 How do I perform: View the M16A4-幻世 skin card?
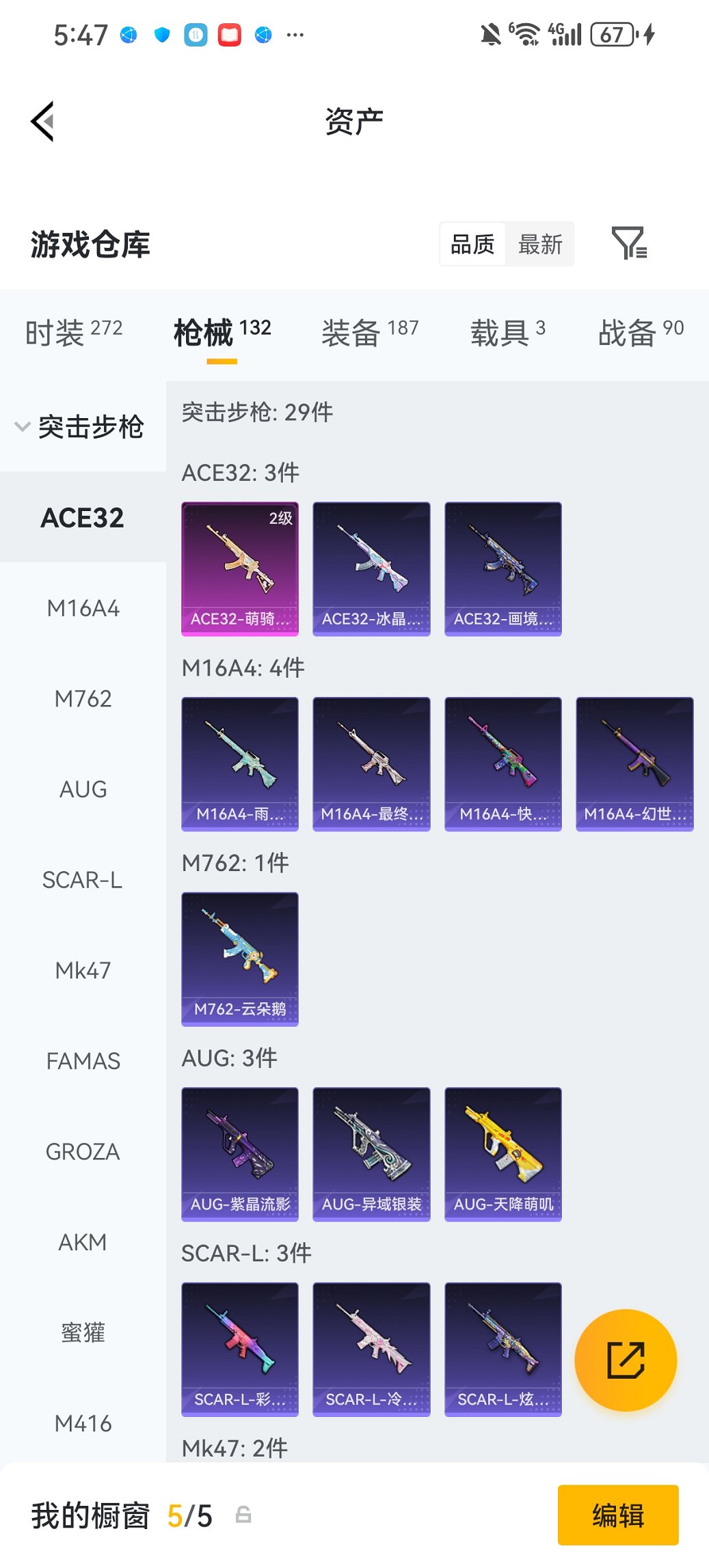(634, 764)
